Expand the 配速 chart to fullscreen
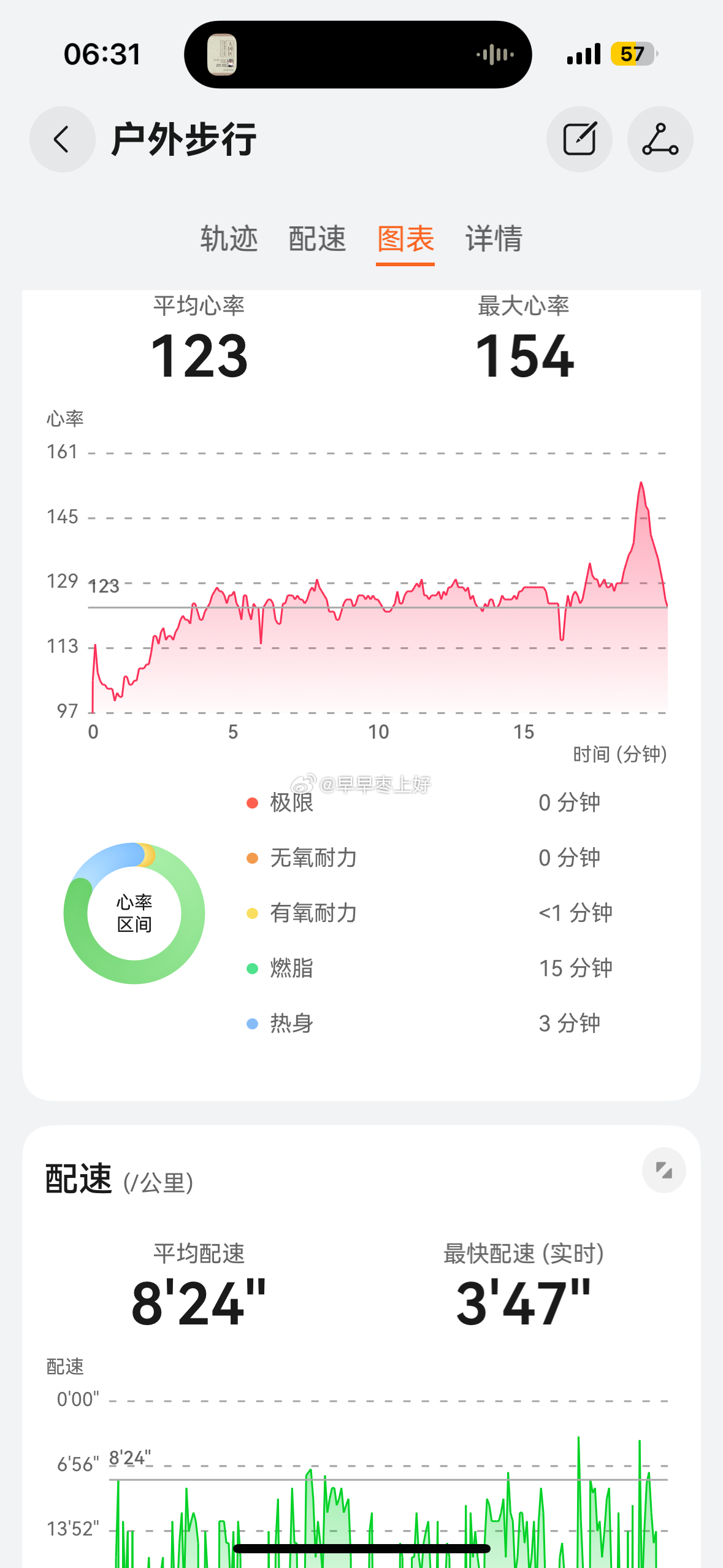Screen dimensions: 723x1568 pos(664,1170)
